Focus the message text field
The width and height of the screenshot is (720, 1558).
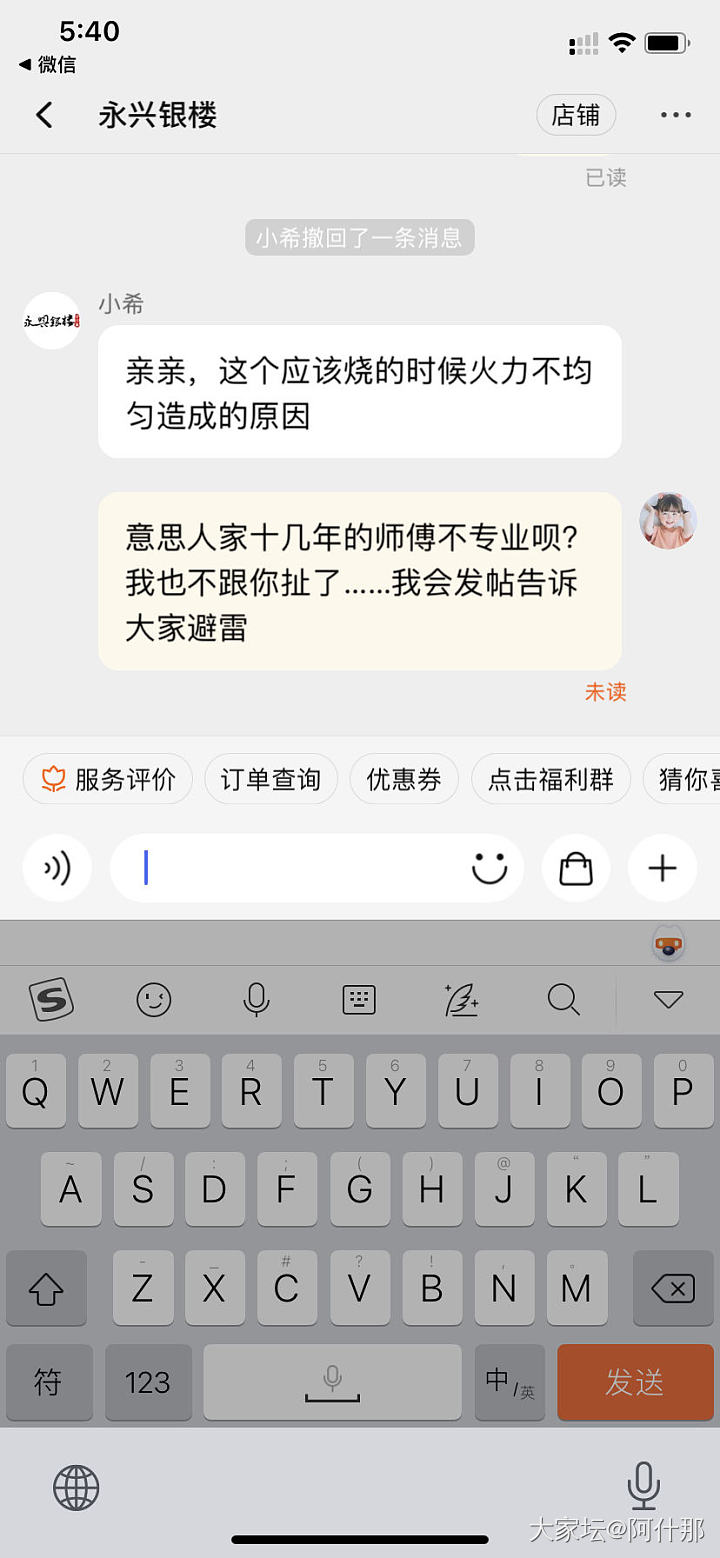pyautogui.click(x=300, y=868)
